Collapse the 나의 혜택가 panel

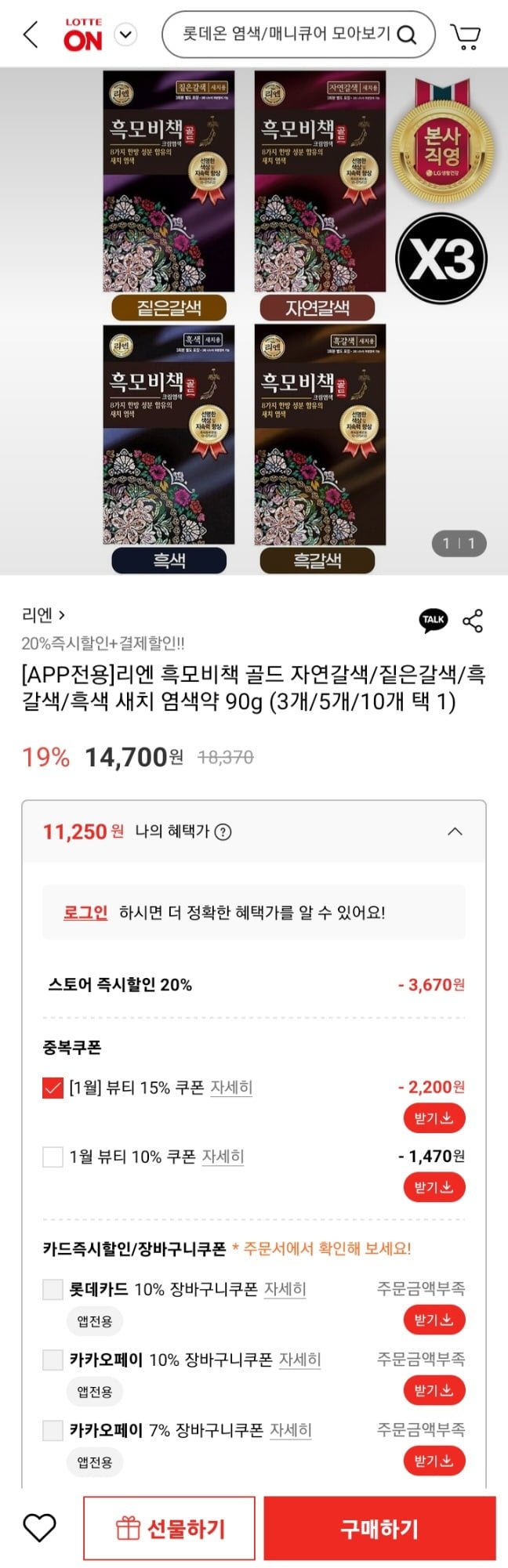[455, 831]
